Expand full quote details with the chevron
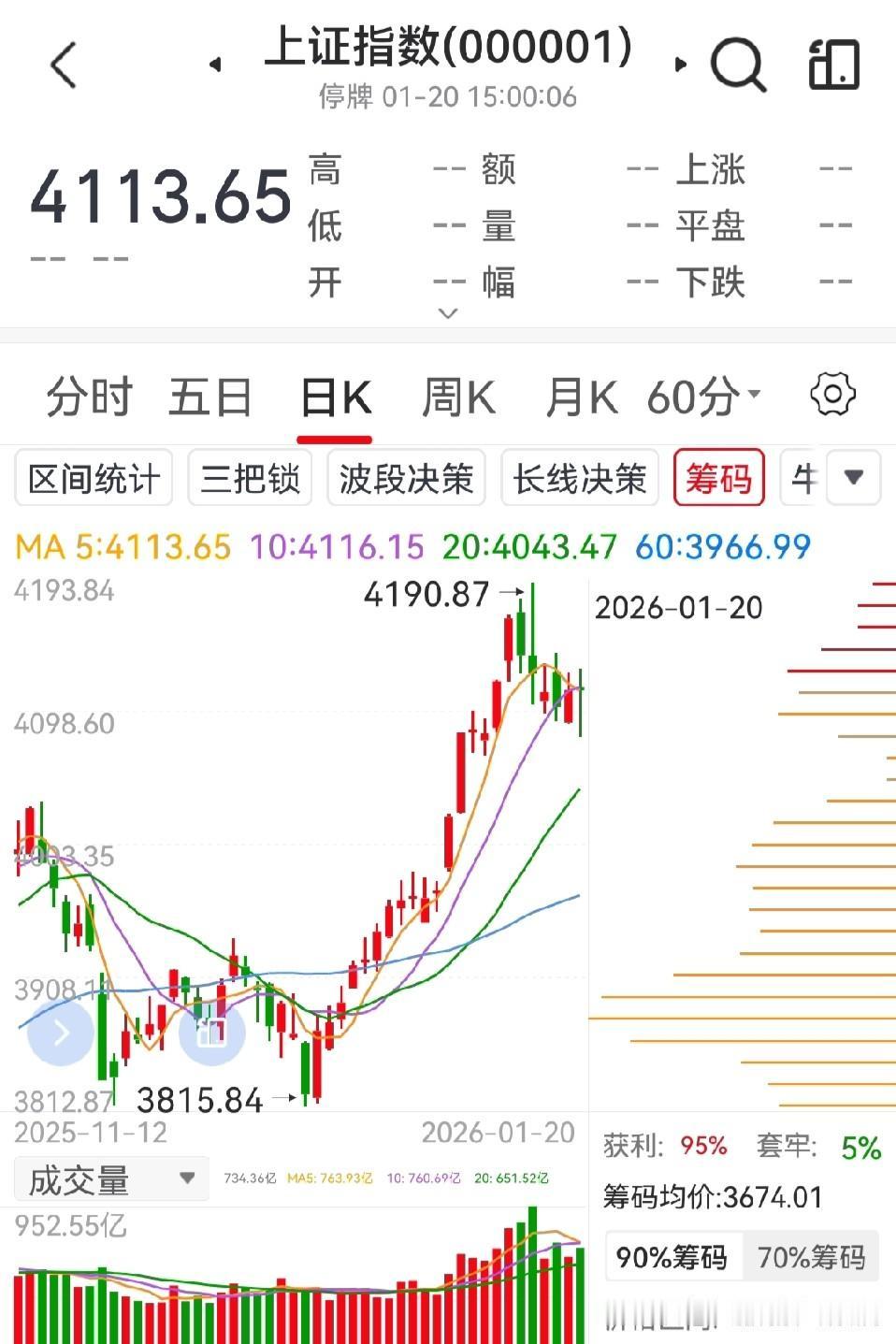Viewport: 896px width, 1344px height. [x=447, y=315]
